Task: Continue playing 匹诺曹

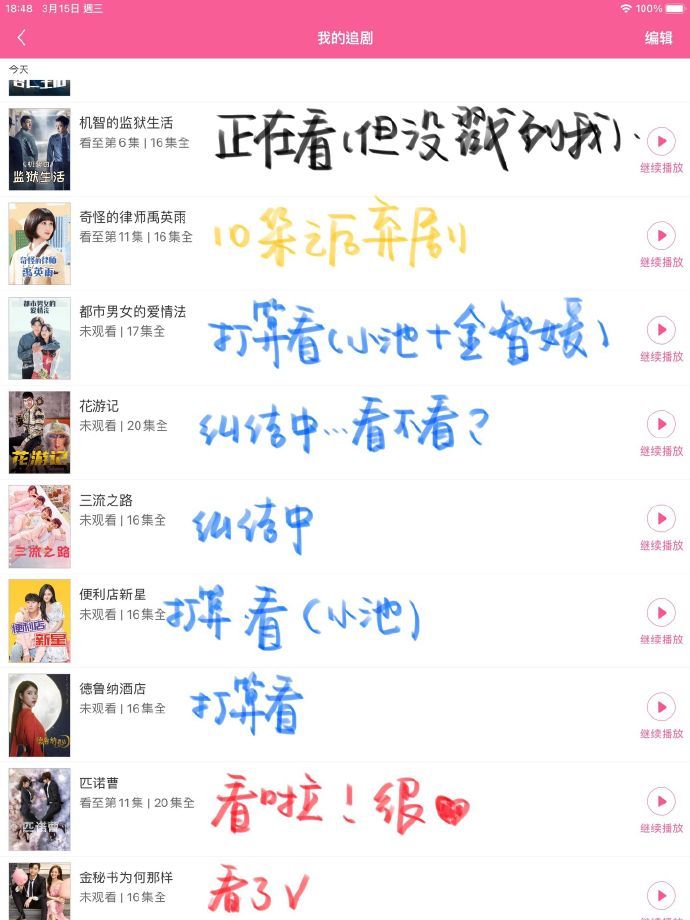Action: click(x=661, y=802)
